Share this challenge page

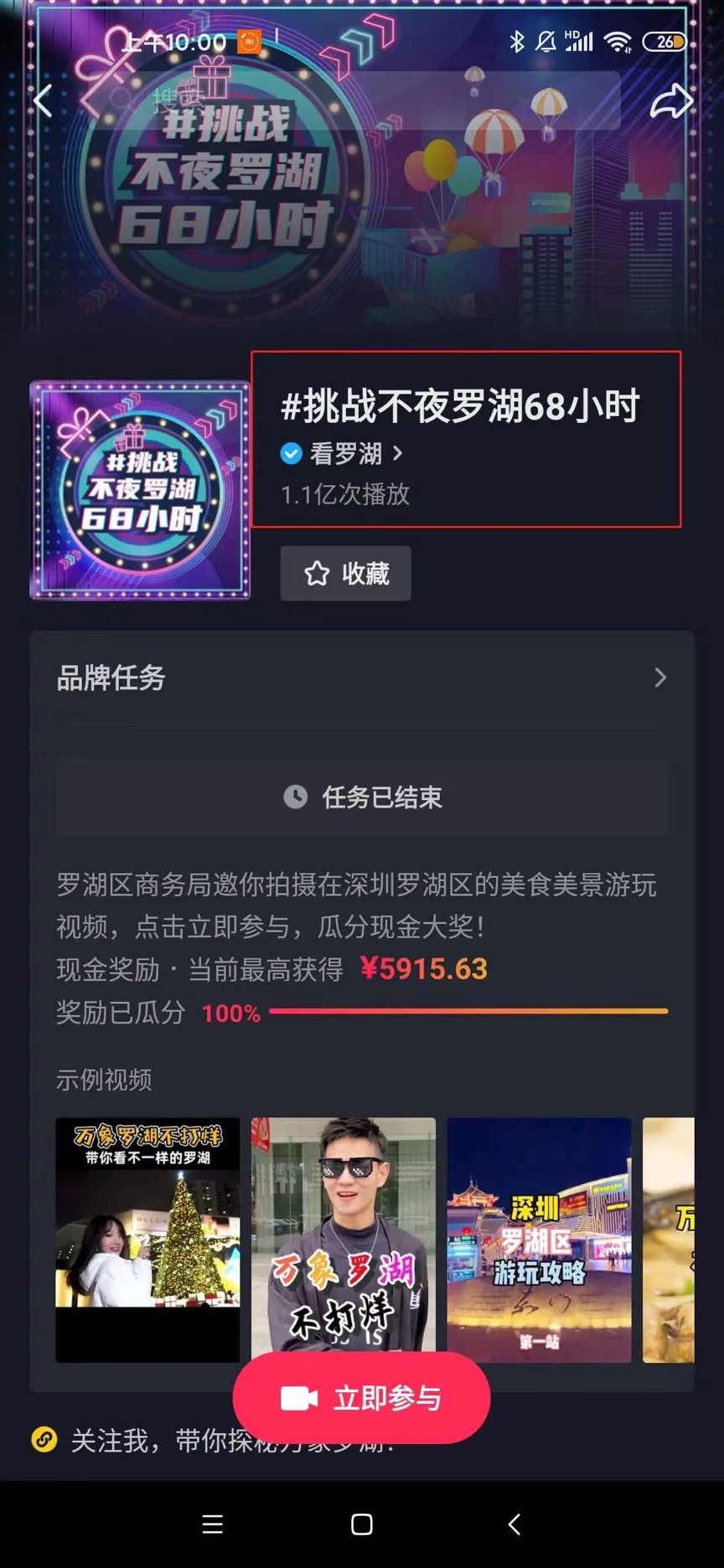click(671, 102)
